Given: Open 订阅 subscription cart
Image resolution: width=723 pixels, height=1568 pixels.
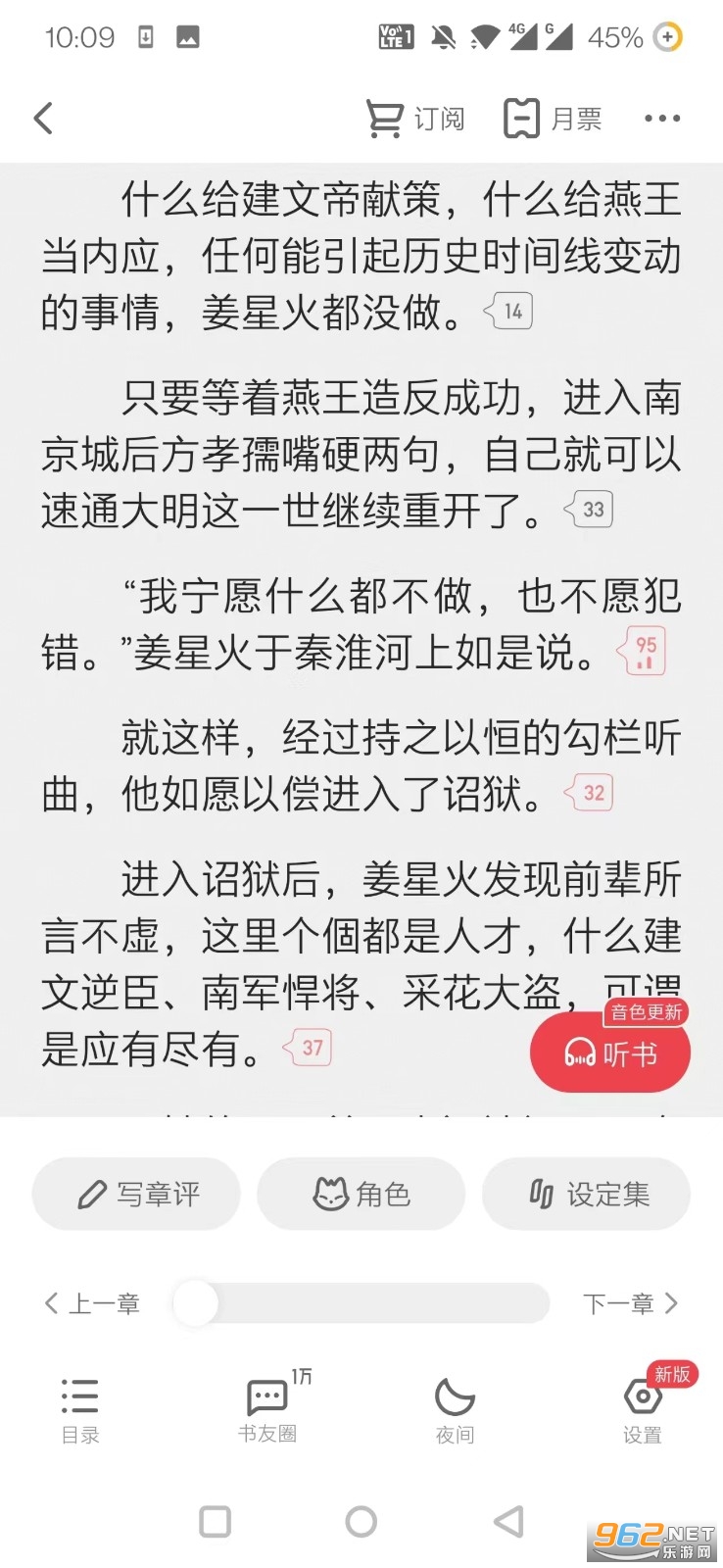Looking at the screenshot, I should [x=414, y=119].
